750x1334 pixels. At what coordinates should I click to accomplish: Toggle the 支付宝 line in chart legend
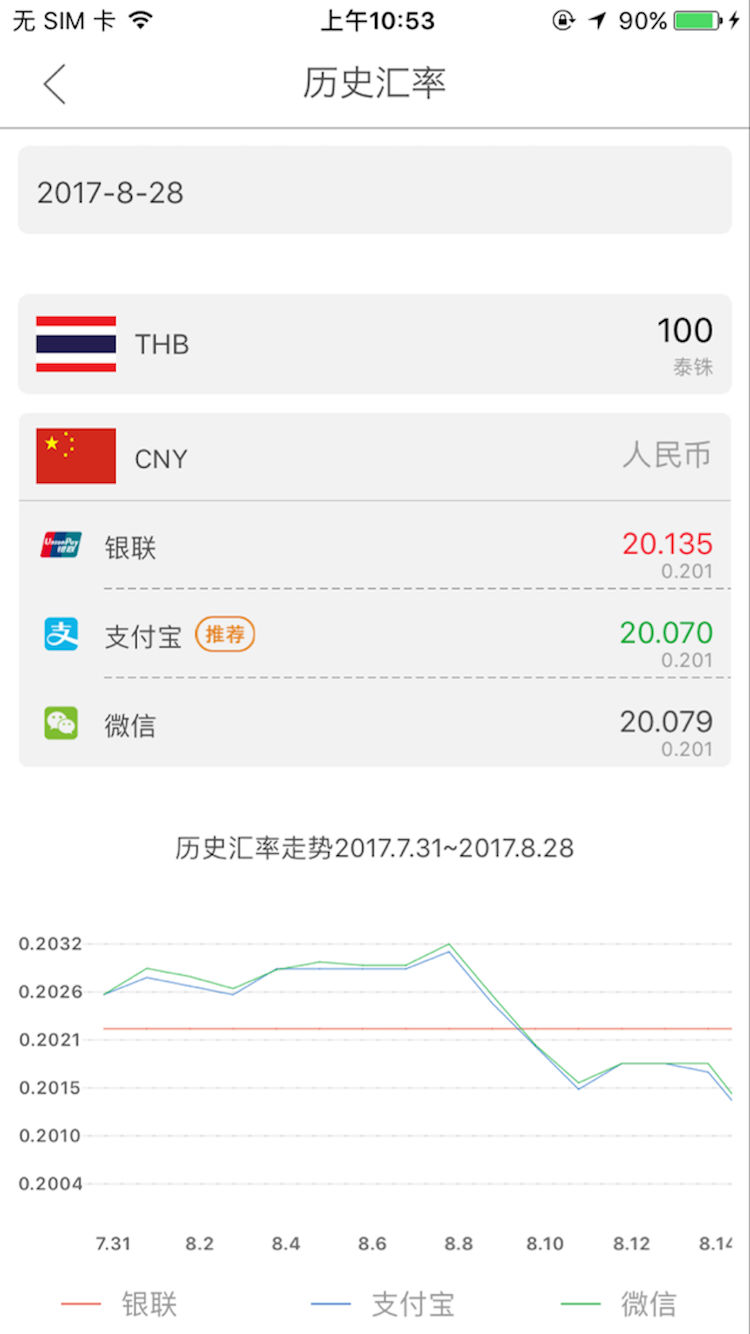point(383,1303)
